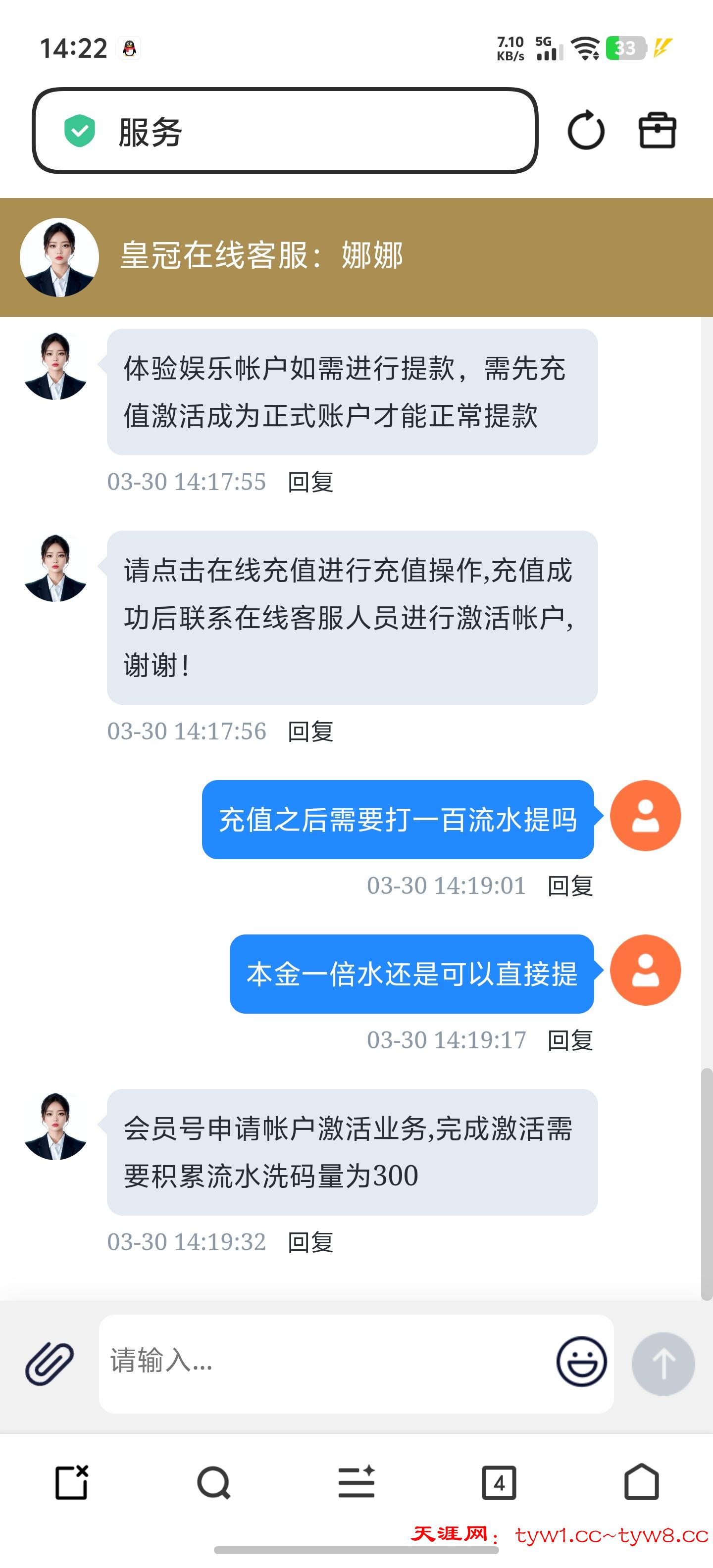The image size is (713, 1568).
Task: Open the browser toolbox icon
Action: pos(657,130)
